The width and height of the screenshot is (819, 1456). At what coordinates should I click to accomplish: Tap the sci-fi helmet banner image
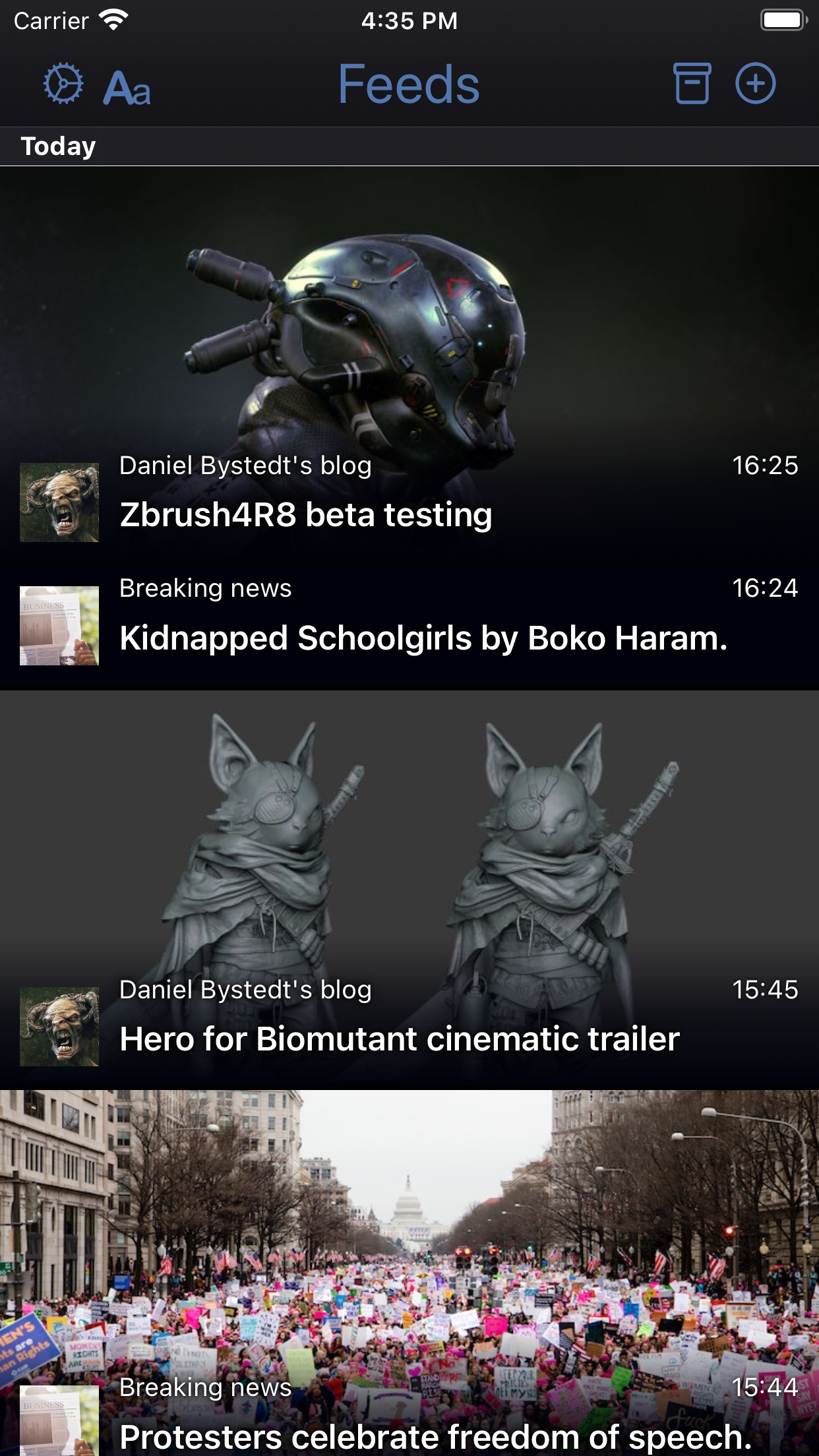point(409,310)
